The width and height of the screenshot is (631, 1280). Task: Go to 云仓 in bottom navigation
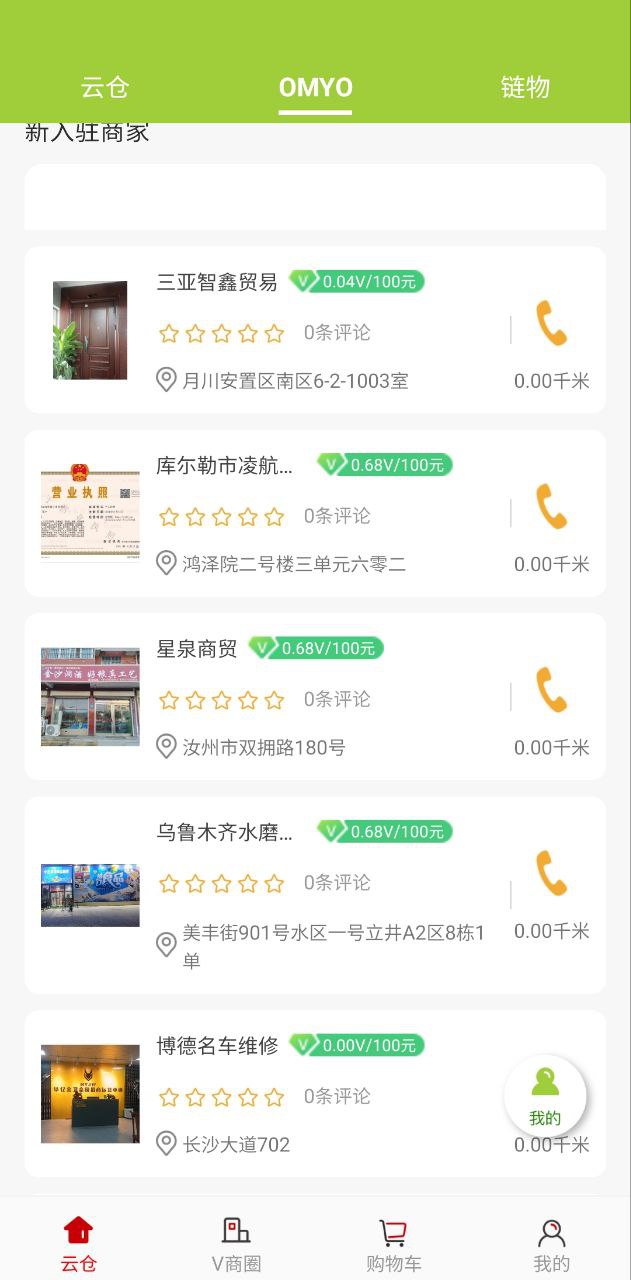(x=78, y=1244)
